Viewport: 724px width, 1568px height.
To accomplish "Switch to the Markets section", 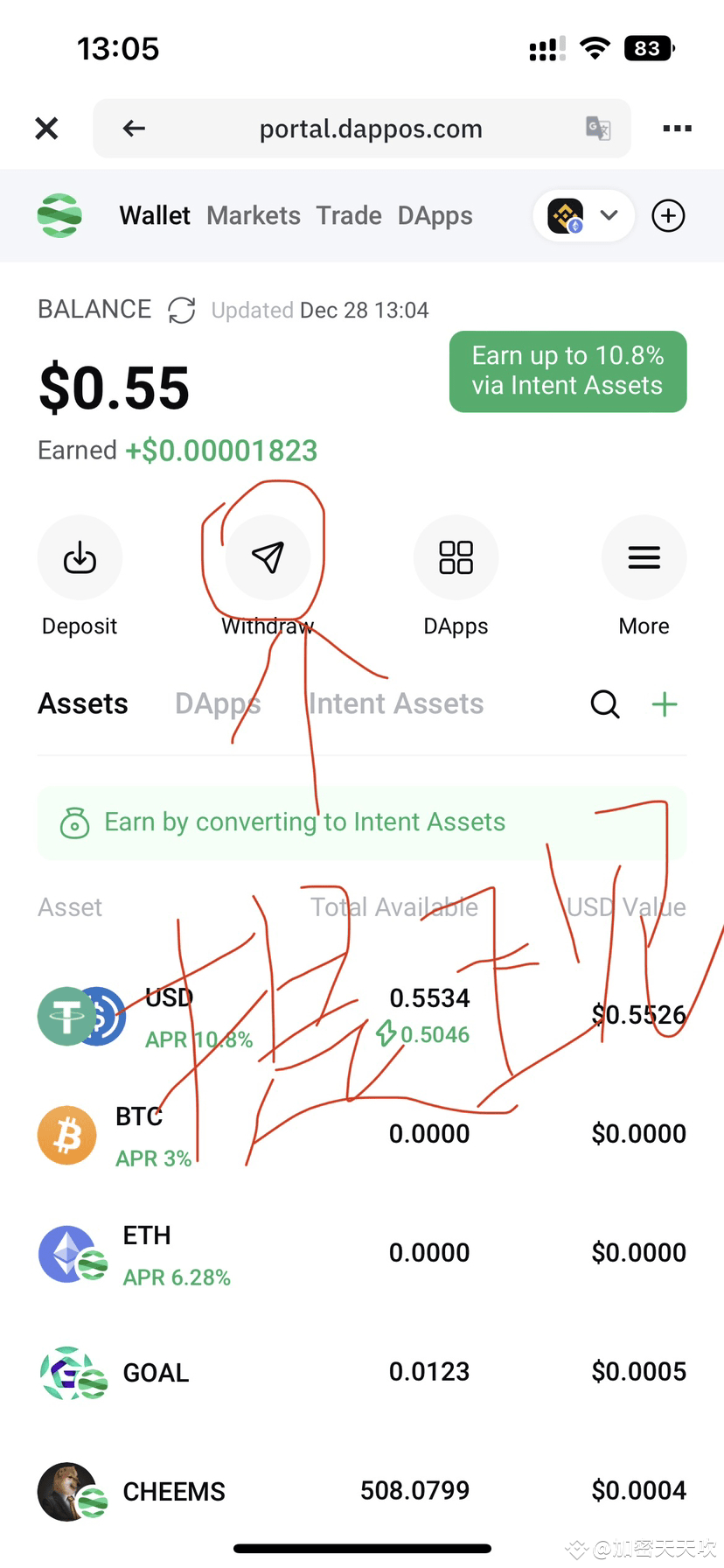I will [254, 215].
